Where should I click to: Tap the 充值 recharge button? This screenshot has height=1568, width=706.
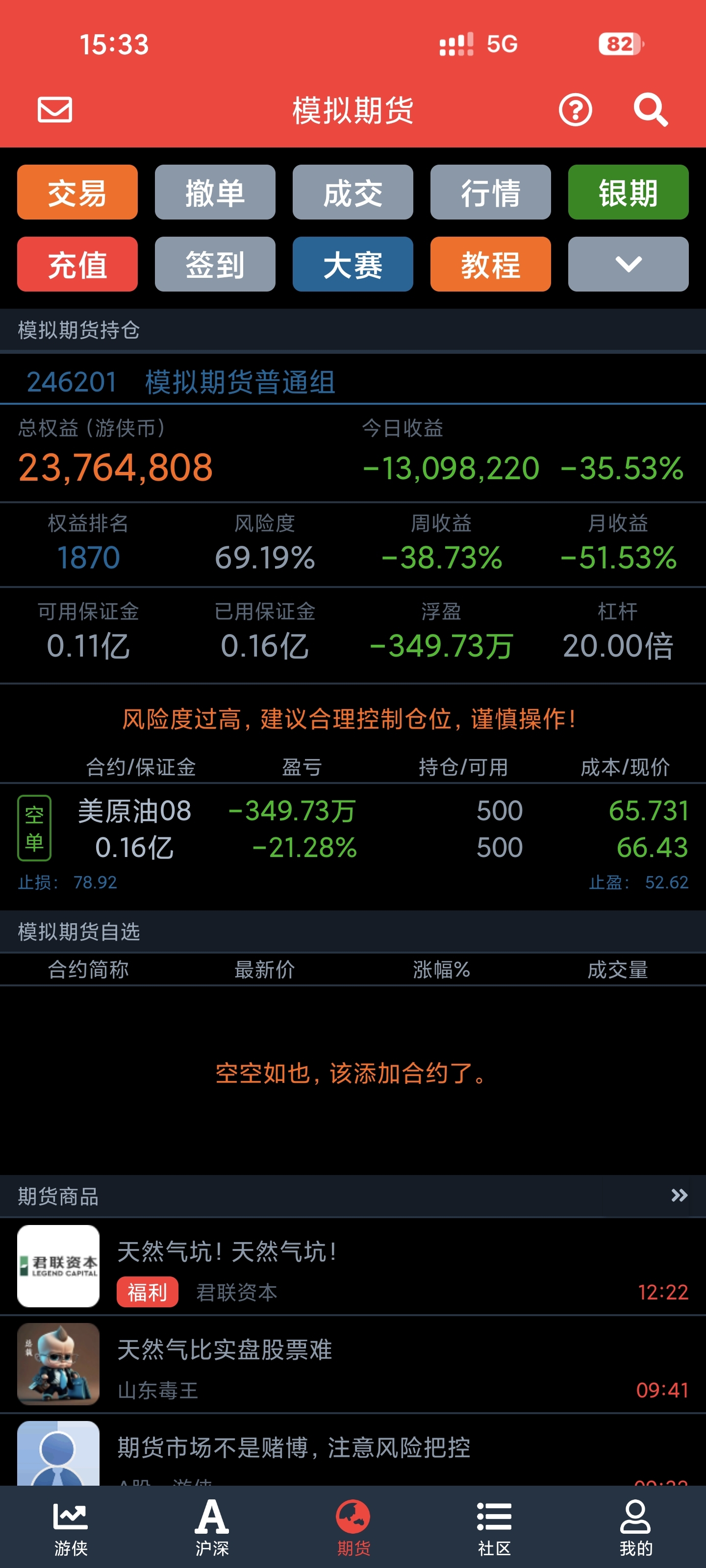77,264
